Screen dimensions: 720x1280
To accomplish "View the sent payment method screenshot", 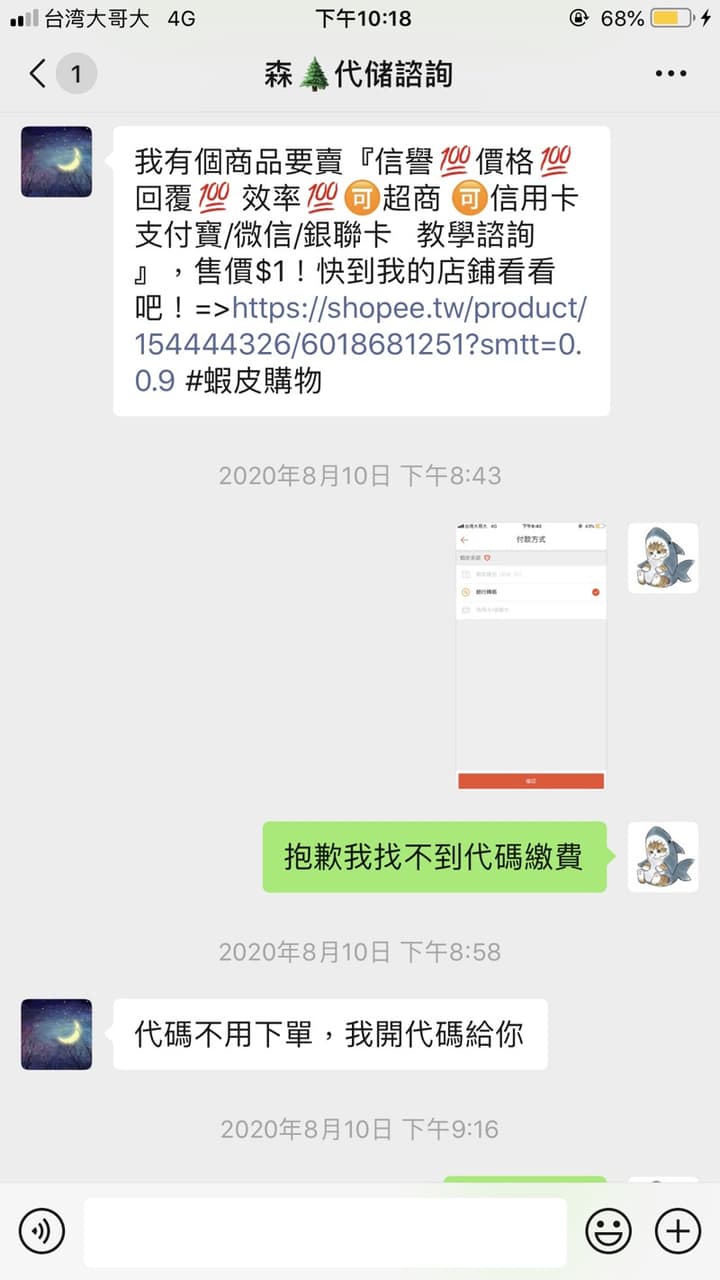I will pos(531,656).
